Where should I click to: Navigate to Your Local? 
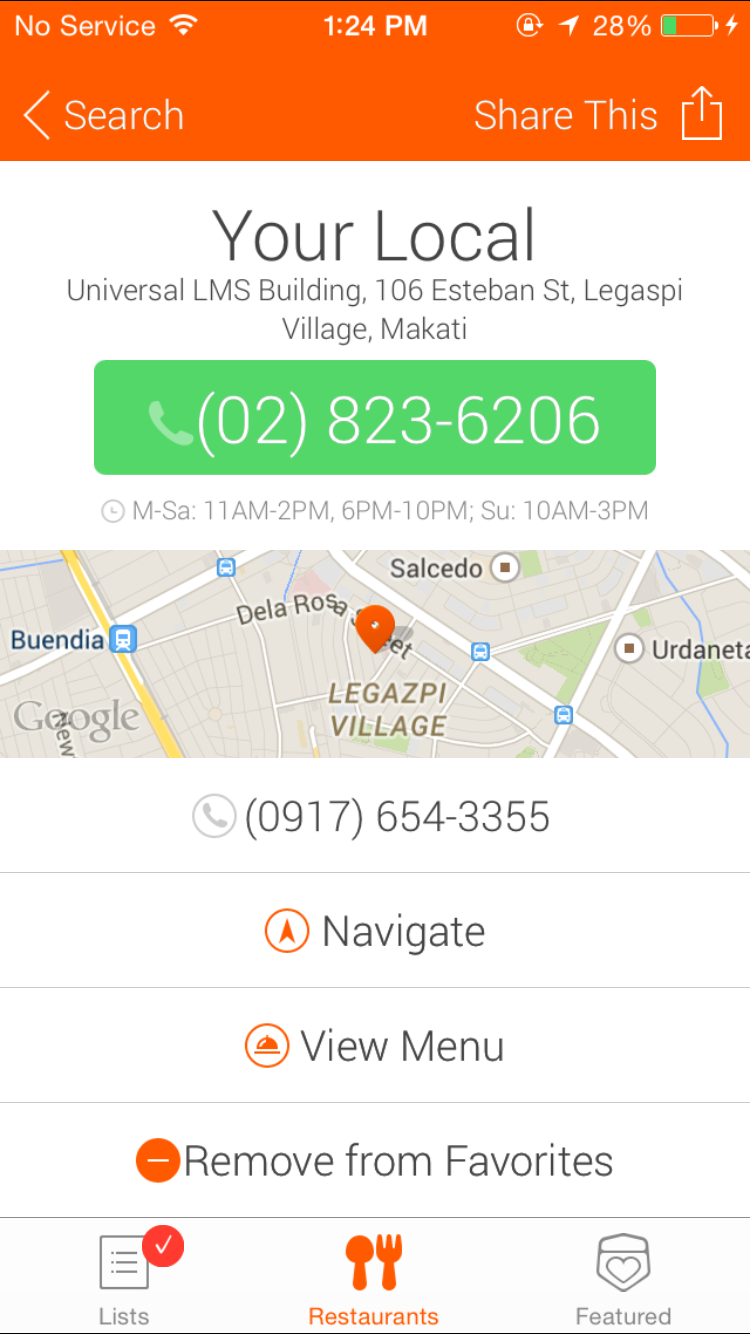point(375,931)
